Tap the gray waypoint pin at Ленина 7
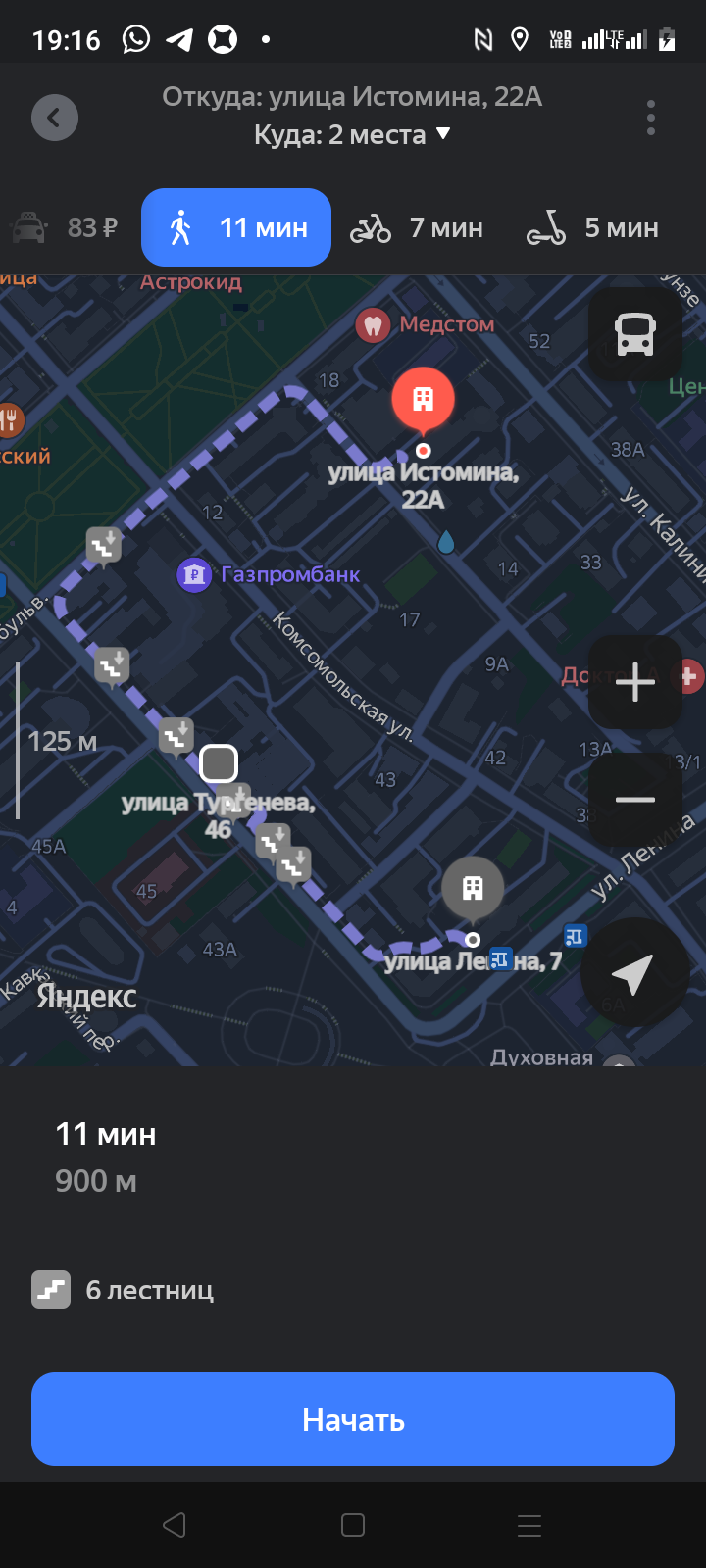 click(x=473, y=888)
